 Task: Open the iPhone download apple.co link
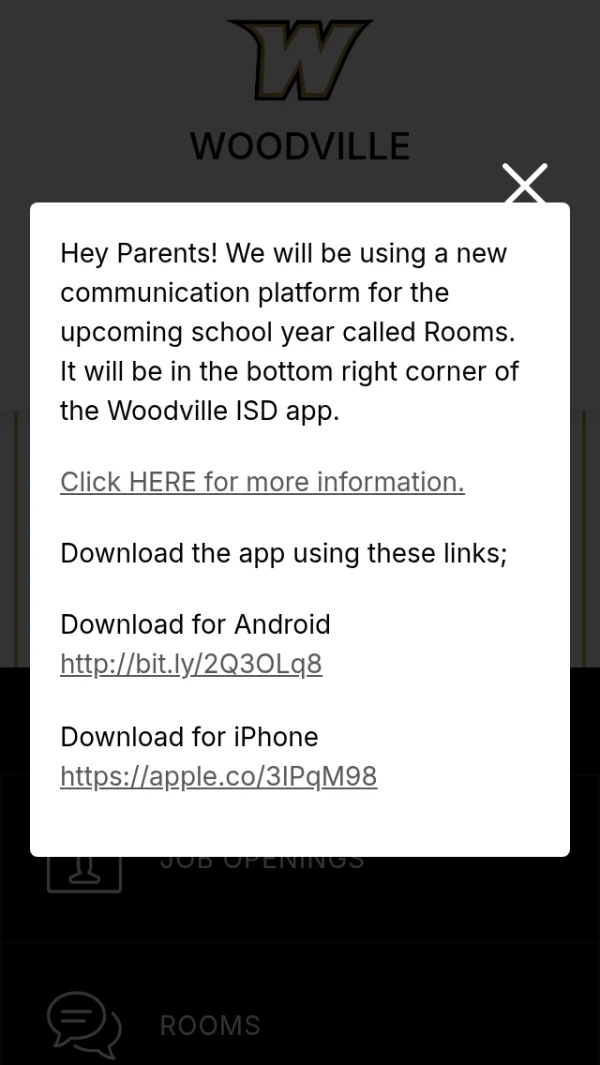point(218,777)
